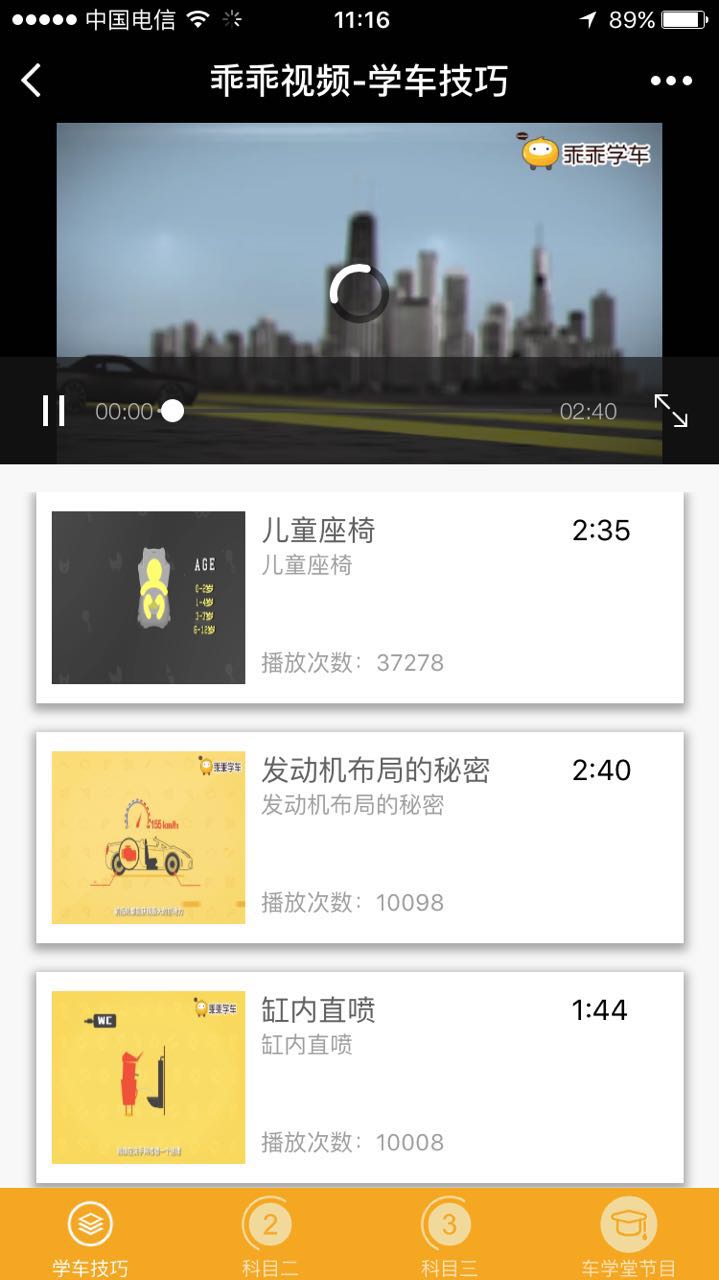
Task: Pause the playing video
Action: pyautogui.click(x=53, y=410)
